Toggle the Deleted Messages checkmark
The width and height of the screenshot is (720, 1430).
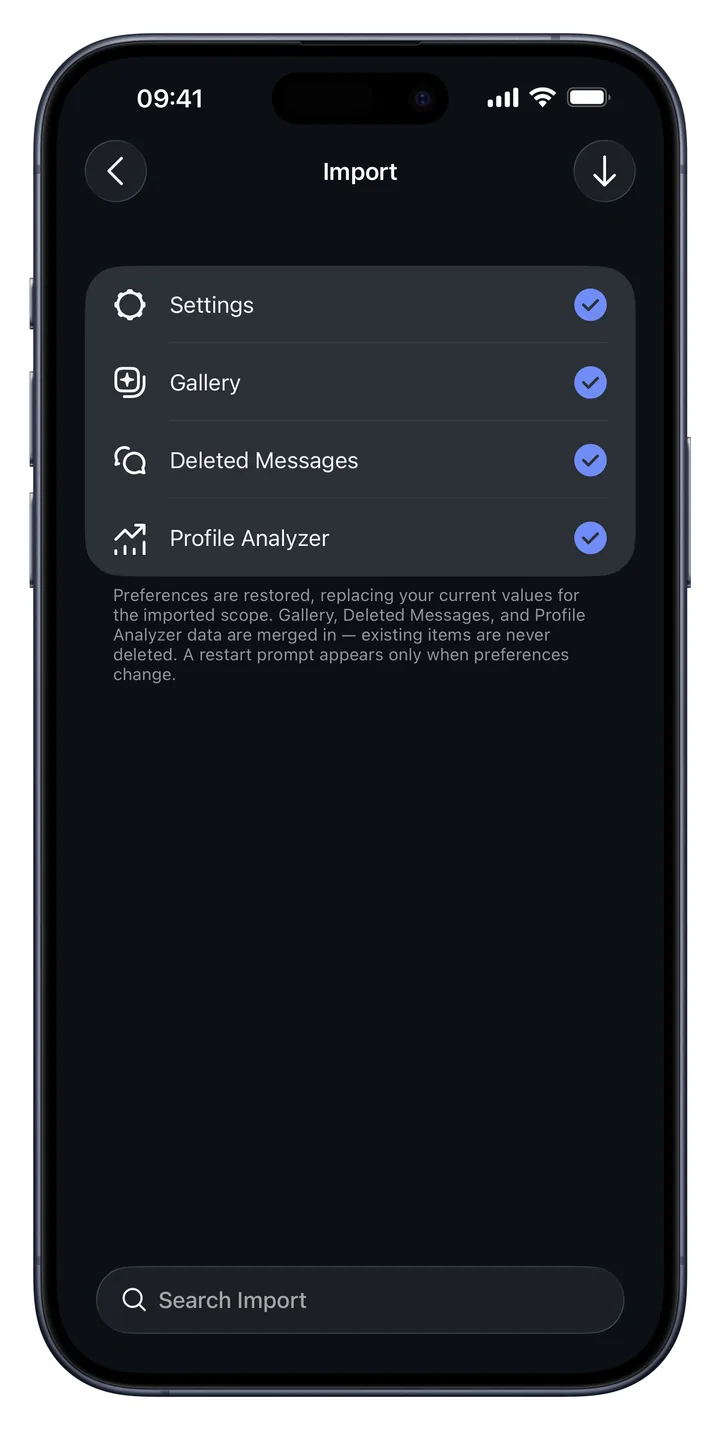[x=590, y=461]
